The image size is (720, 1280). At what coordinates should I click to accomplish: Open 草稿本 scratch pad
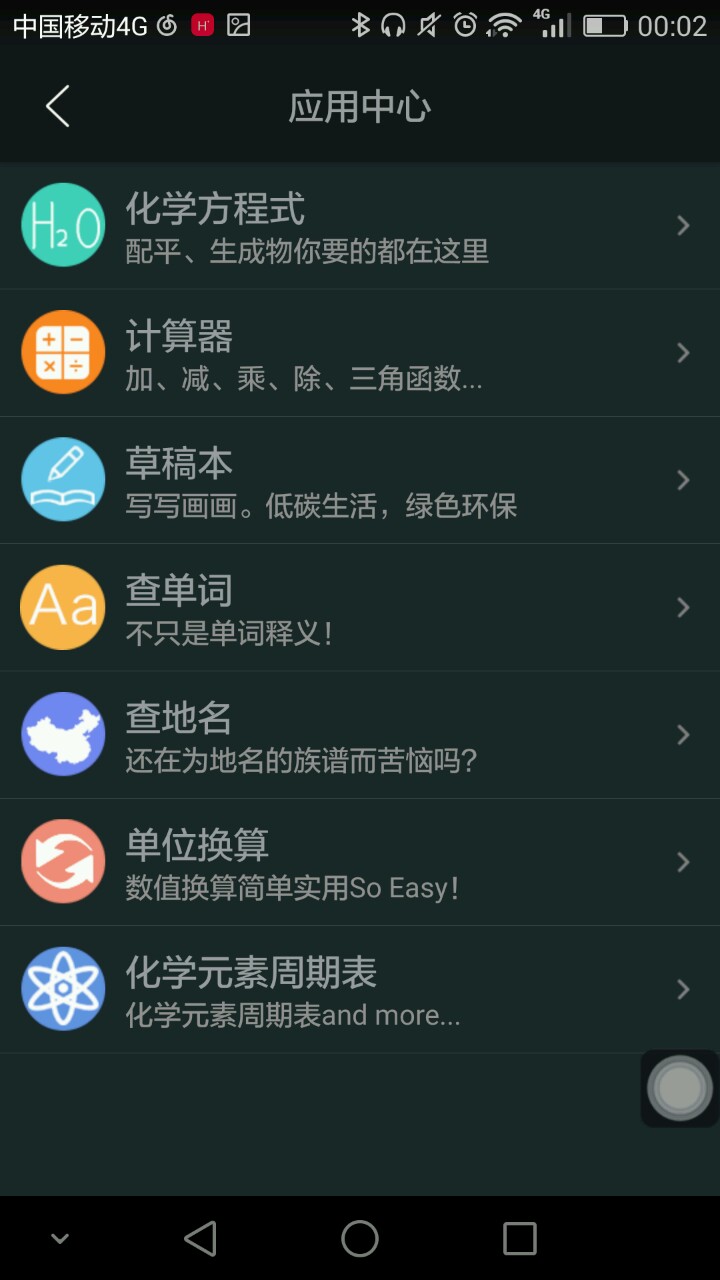click(360, 480)
